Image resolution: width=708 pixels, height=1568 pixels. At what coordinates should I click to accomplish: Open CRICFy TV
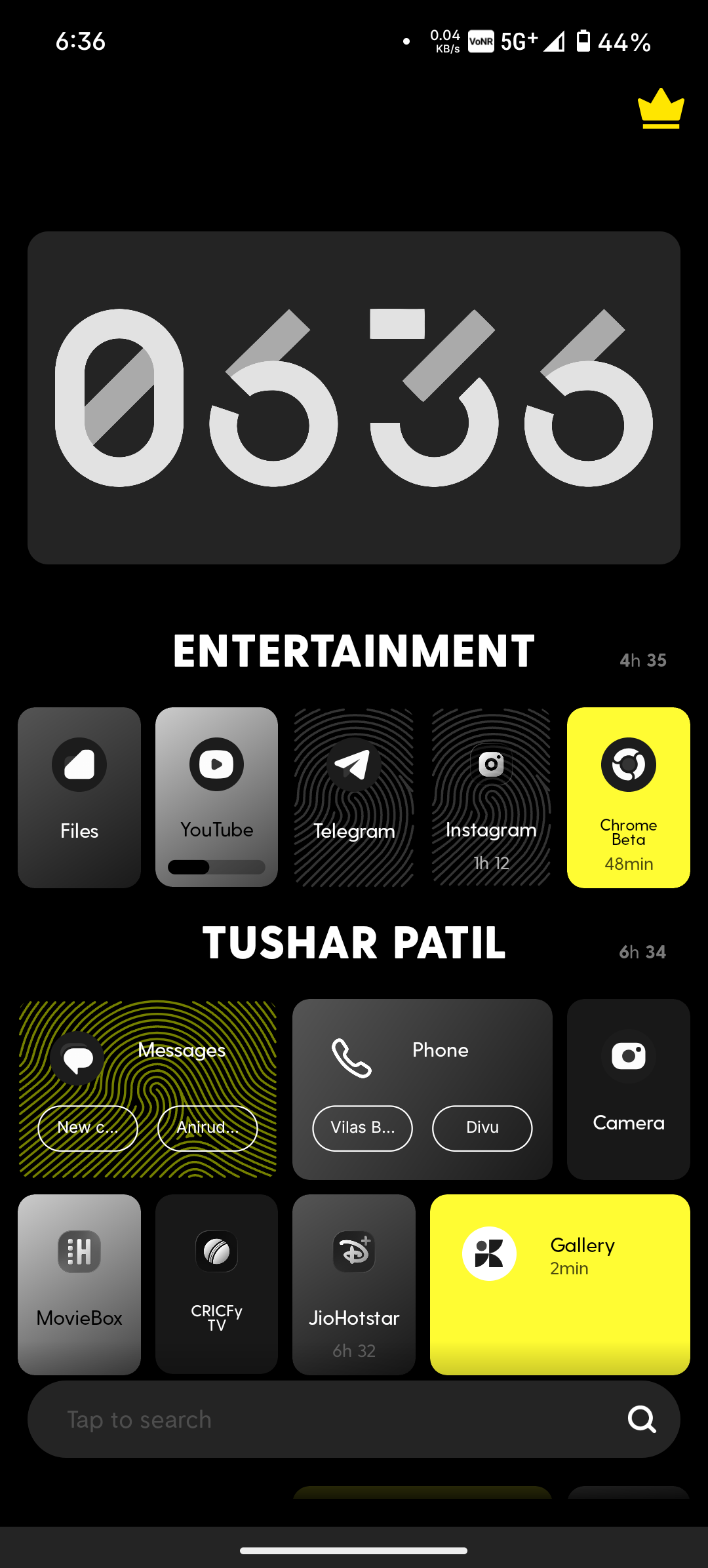click(x=216, y=1284)
